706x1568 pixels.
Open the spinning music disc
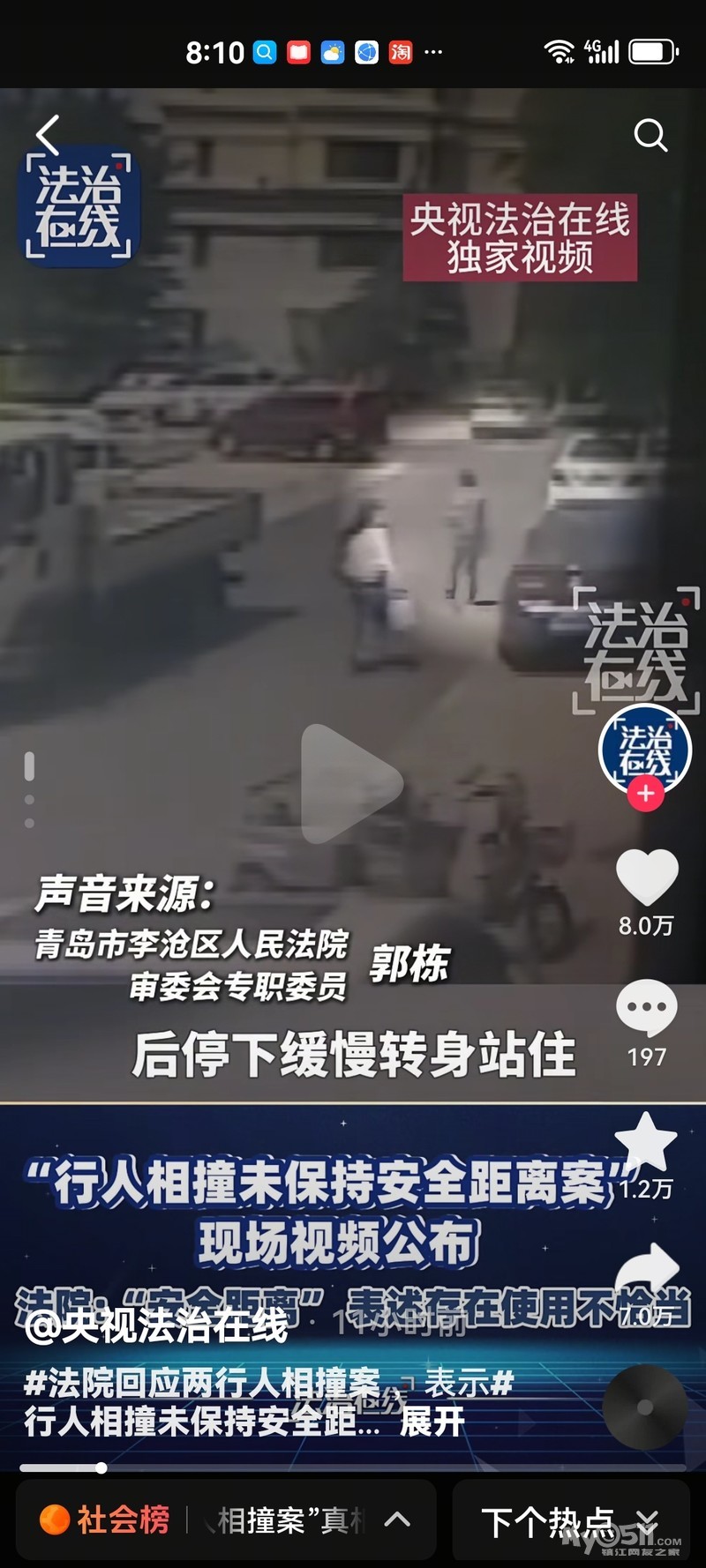click(644, 1407)
